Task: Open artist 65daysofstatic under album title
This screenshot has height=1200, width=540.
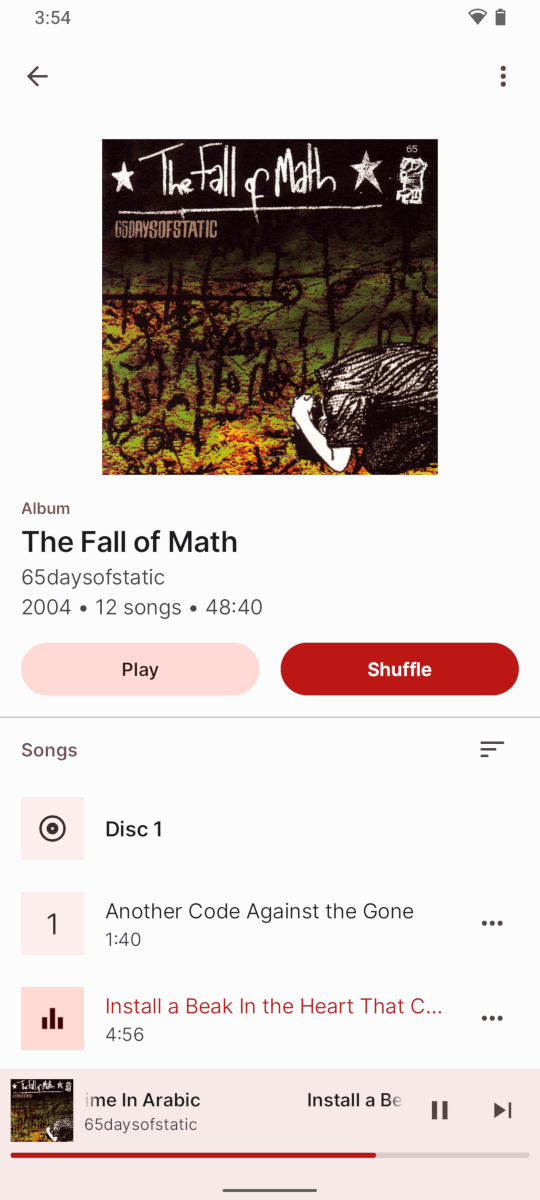Action: pyautogui.click(x=93, y=577)
